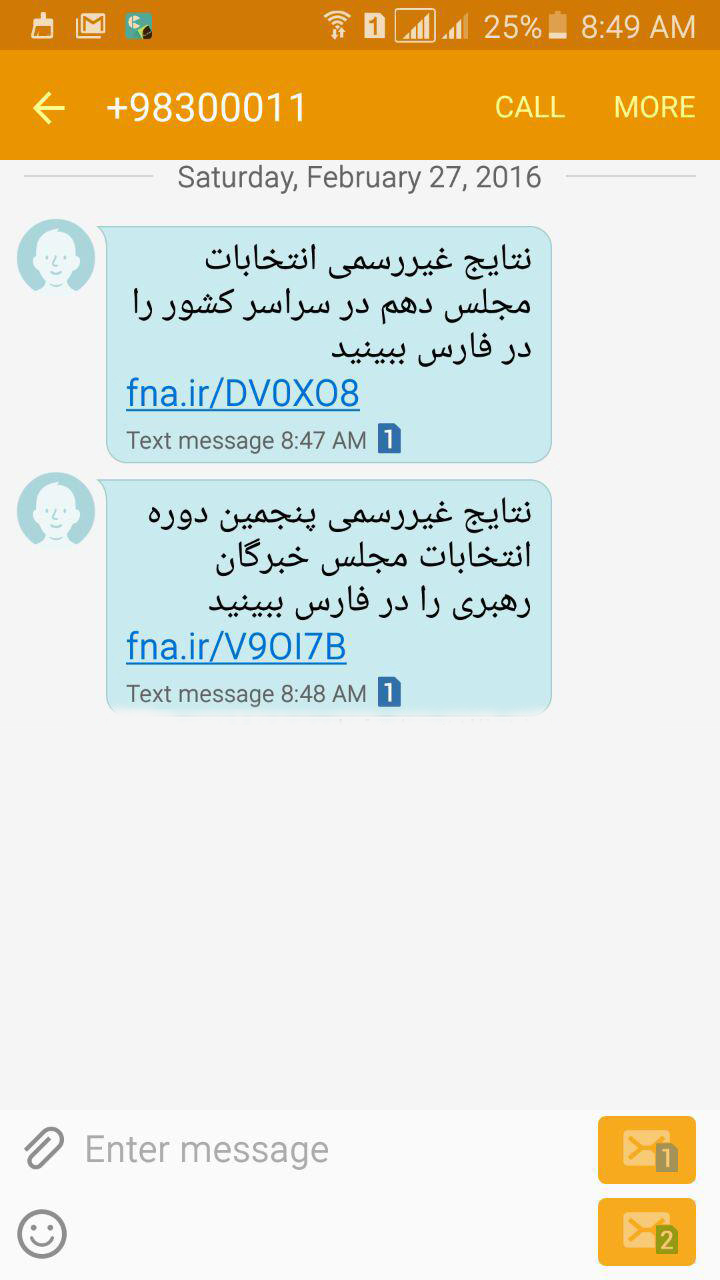
Task: Tap the SIM 1 badge on the 8:47 message
Action: click(x=390, y=439)
